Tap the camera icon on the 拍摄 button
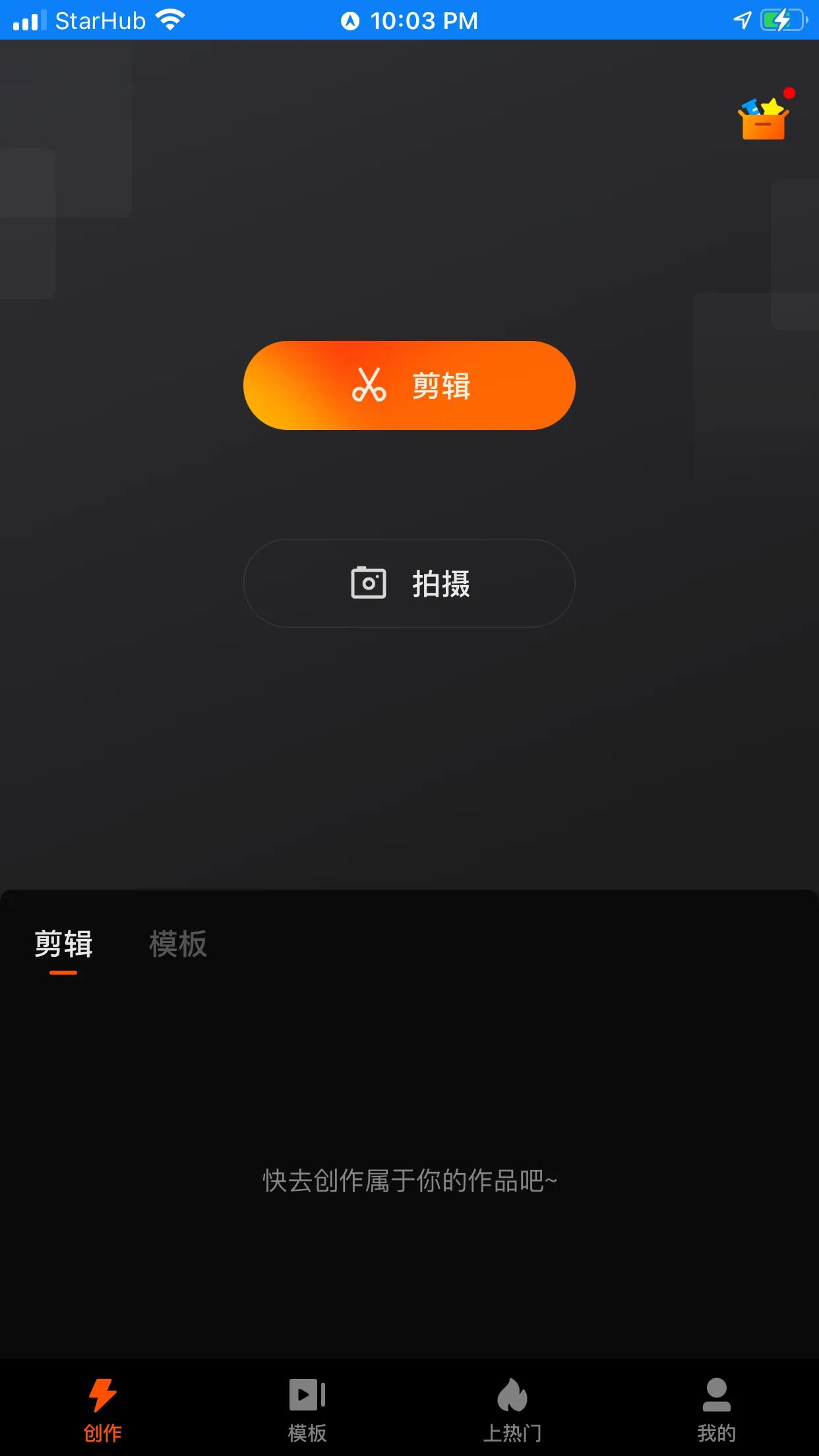 coord(369,584)
